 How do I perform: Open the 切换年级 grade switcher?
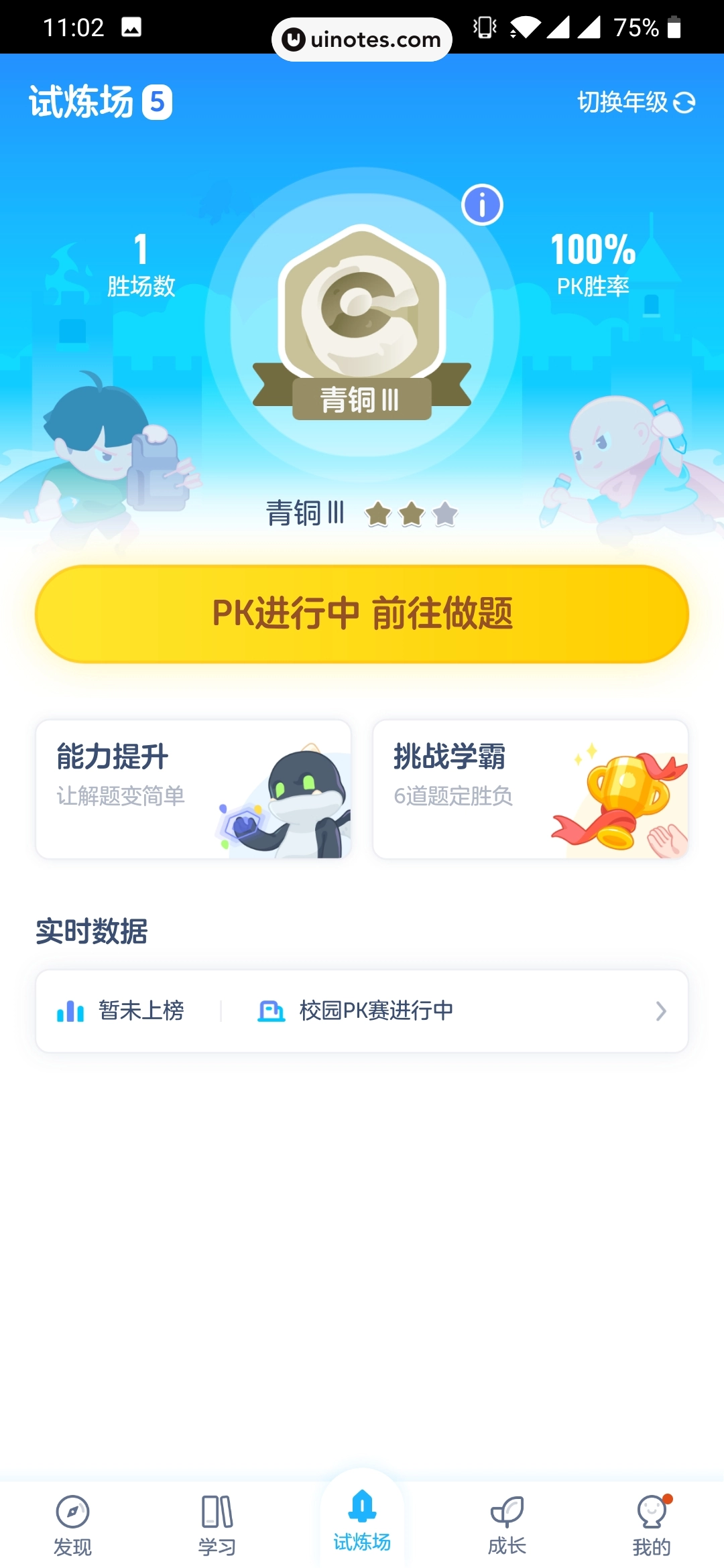623,103
